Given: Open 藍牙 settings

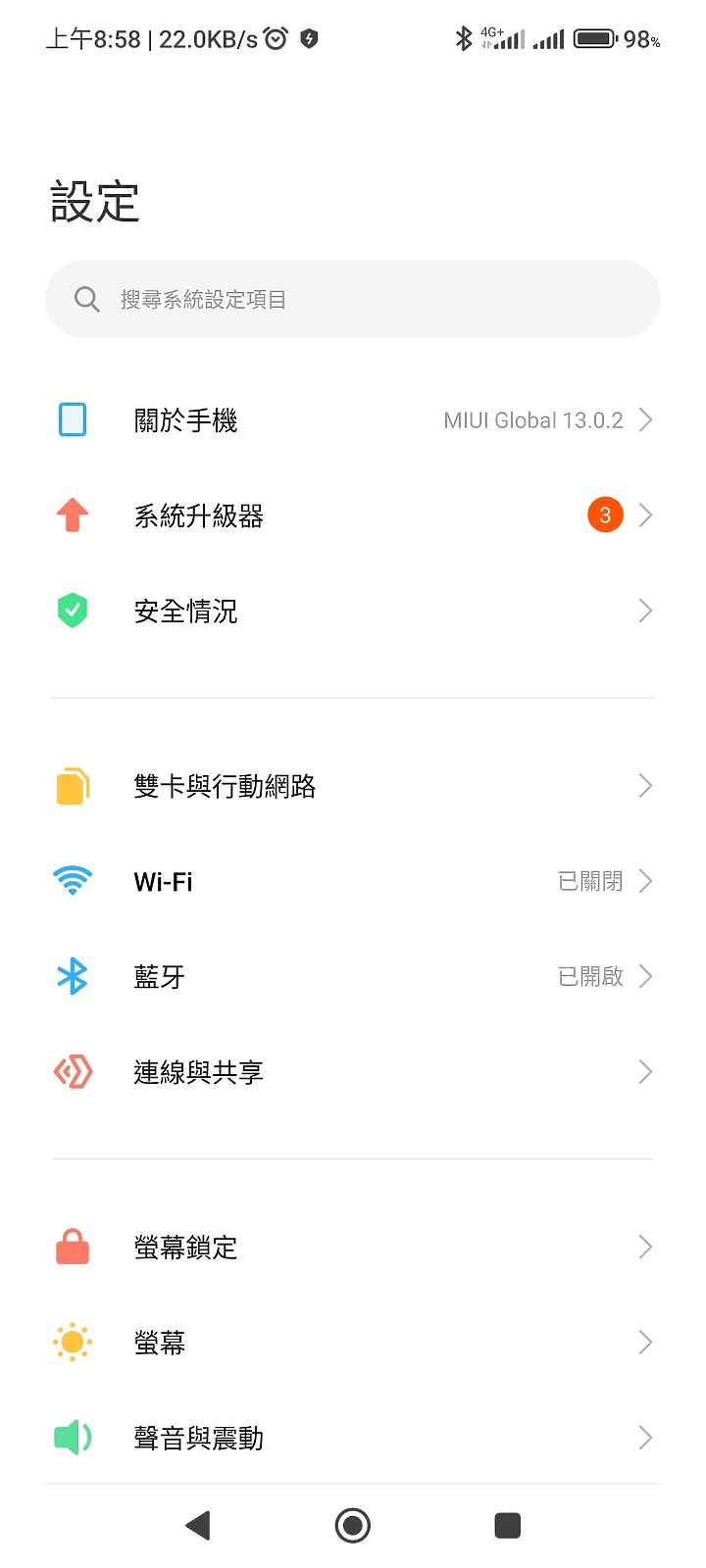Looking at the screenshot, I should click(x=353, y=977).
